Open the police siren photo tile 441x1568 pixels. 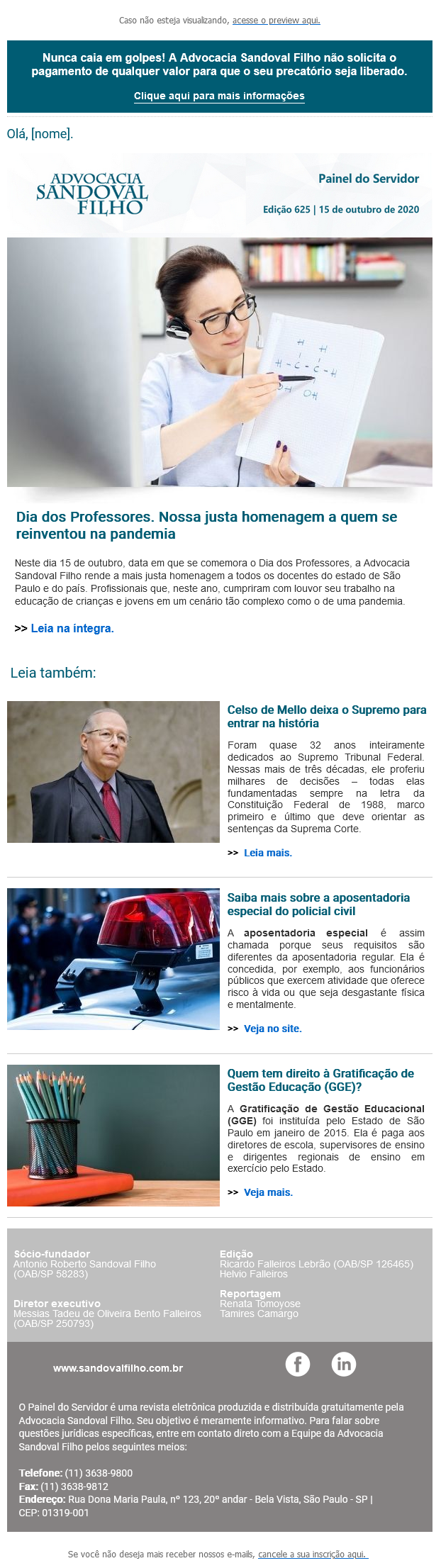click(x=113, y=958)
